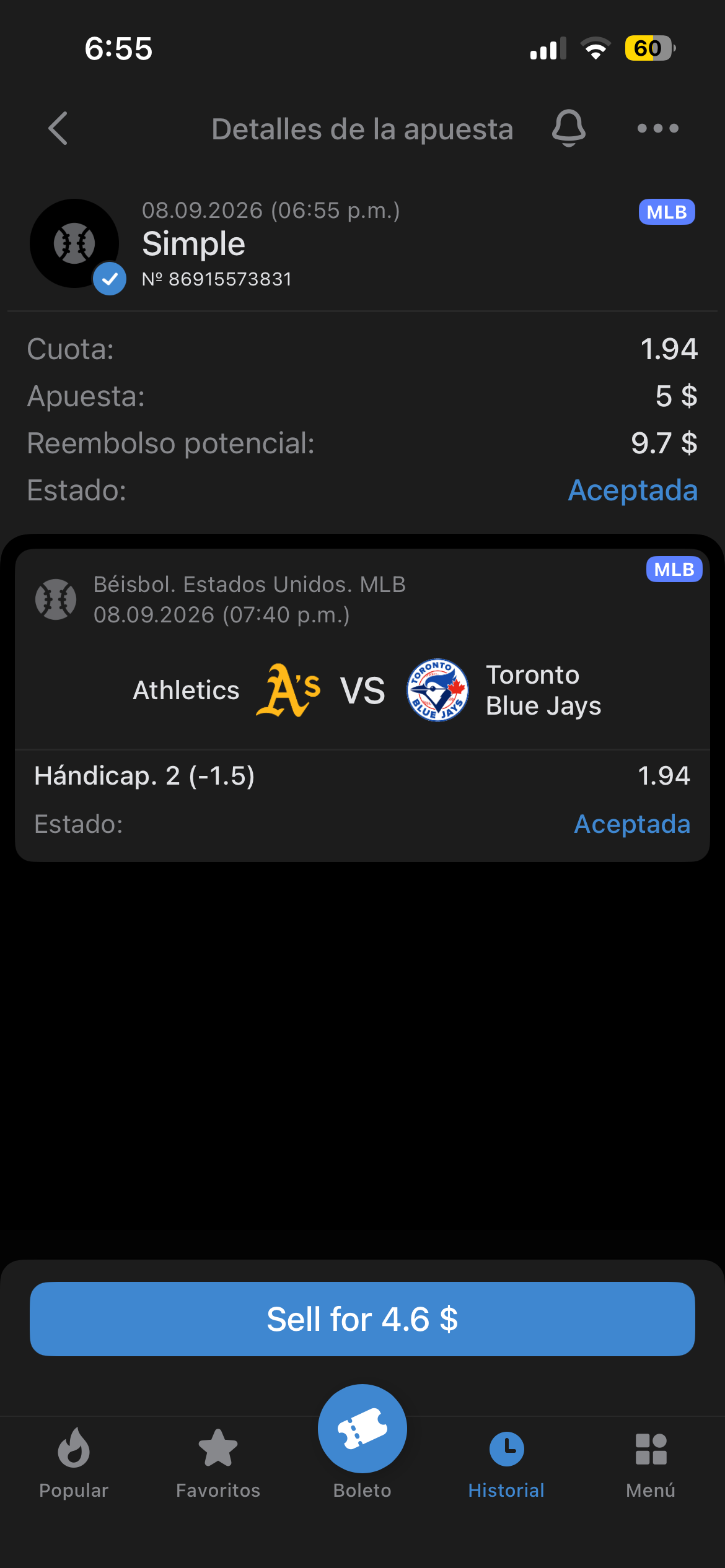Go back from bet details
The height and width of the screenshot is (1568, 725).
(58, 129)
